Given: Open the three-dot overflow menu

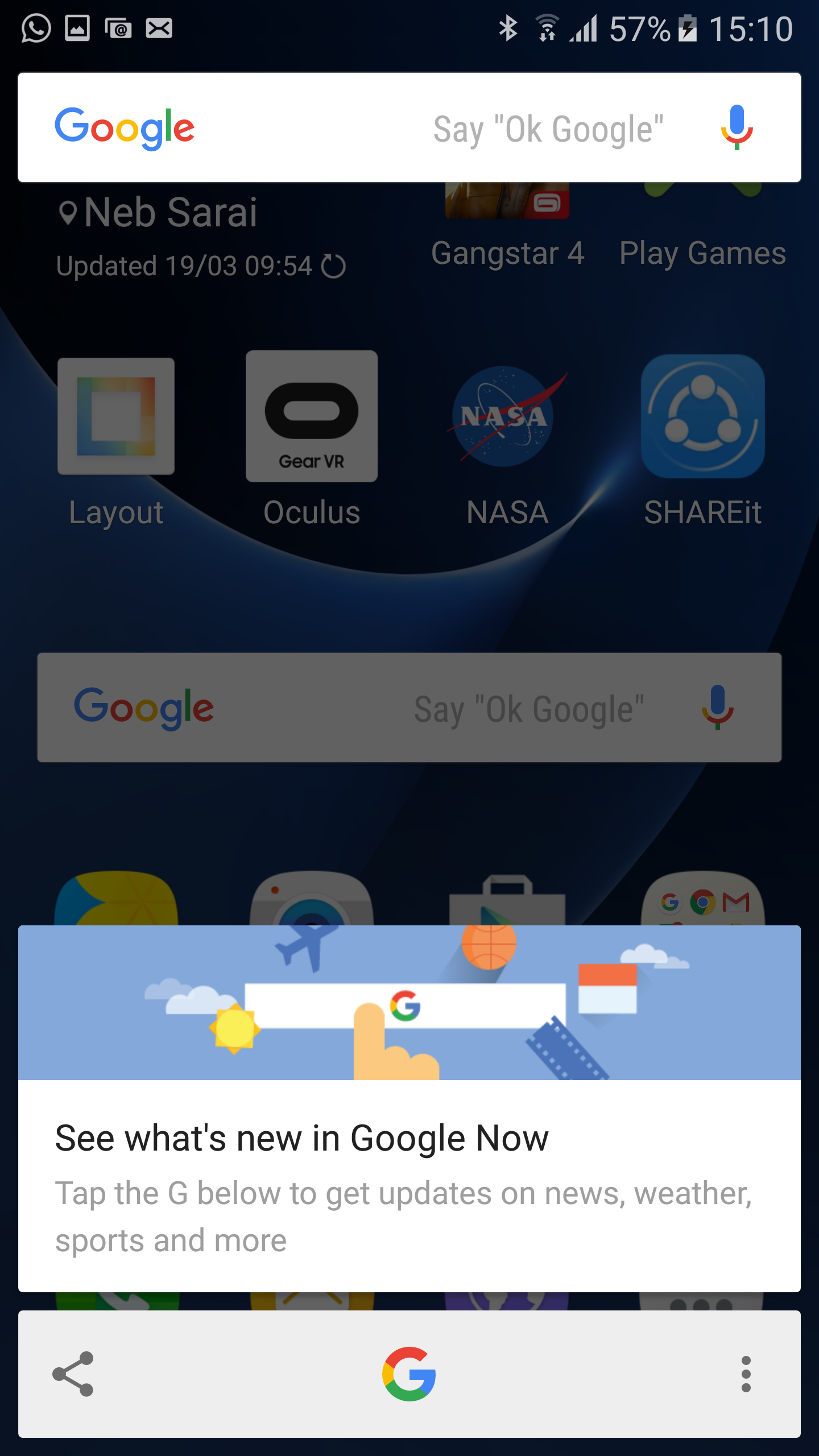Looking at the screenshot, I should click(746, 1374).
